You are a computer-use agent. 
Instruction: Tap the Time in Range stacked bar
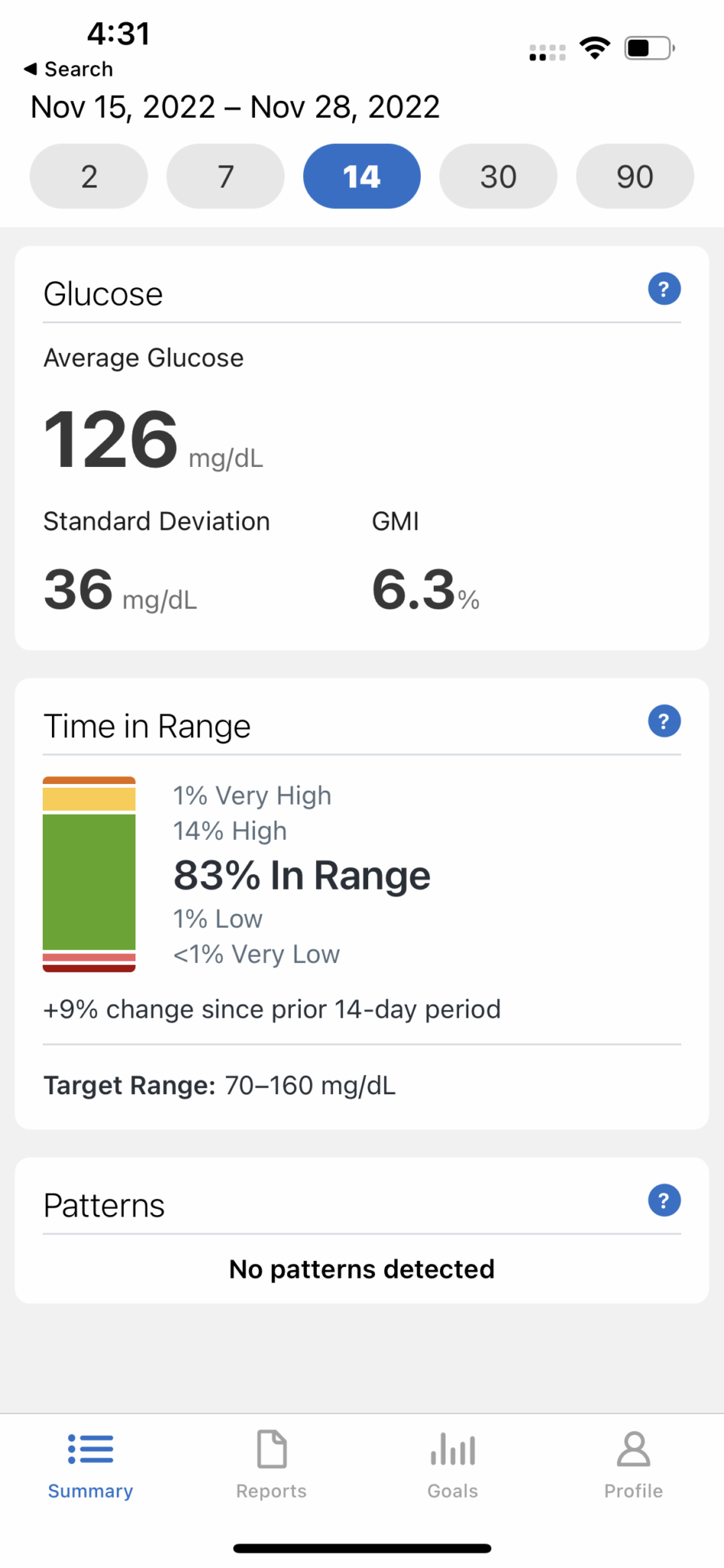coord(89,873)
